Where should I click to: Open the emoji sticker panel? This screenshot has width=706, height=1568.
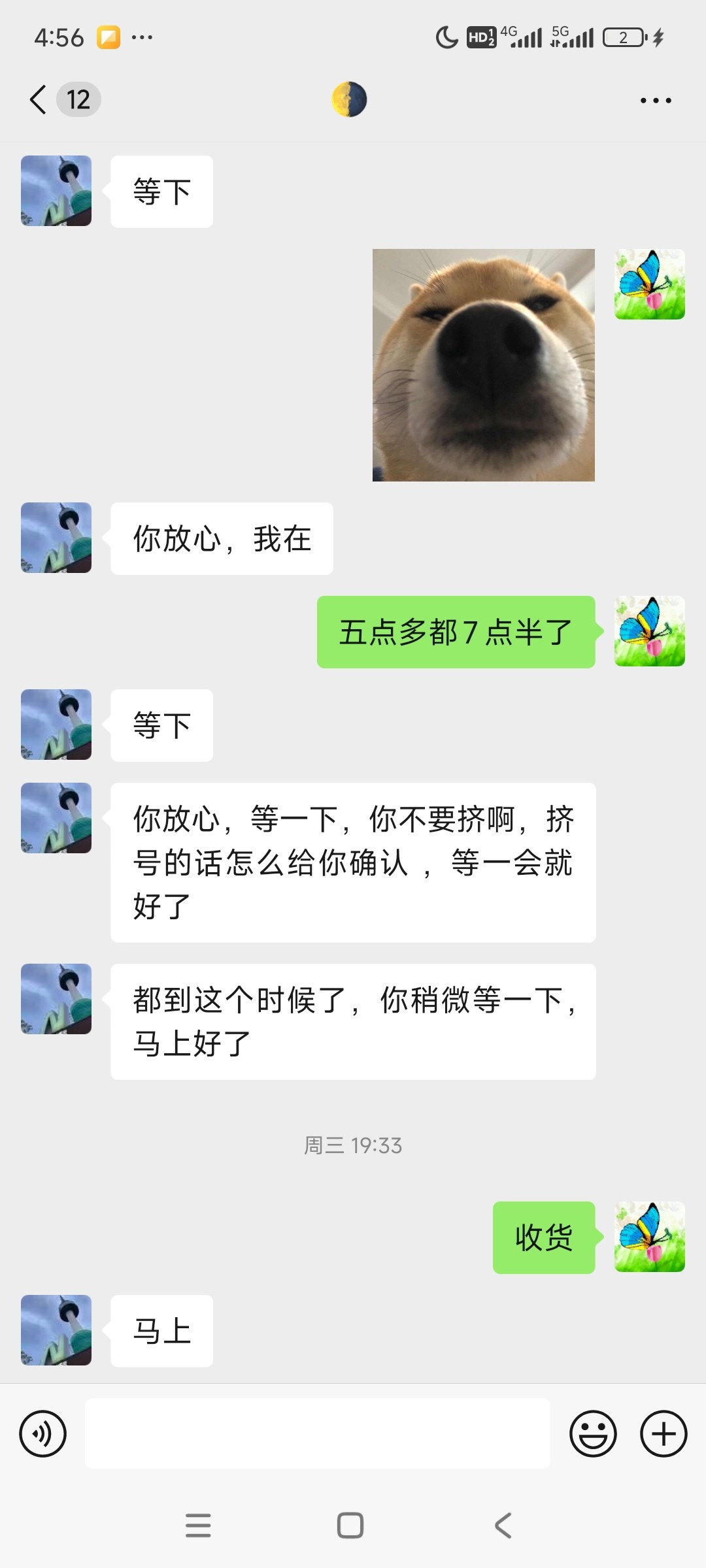tap(593, 1433)
